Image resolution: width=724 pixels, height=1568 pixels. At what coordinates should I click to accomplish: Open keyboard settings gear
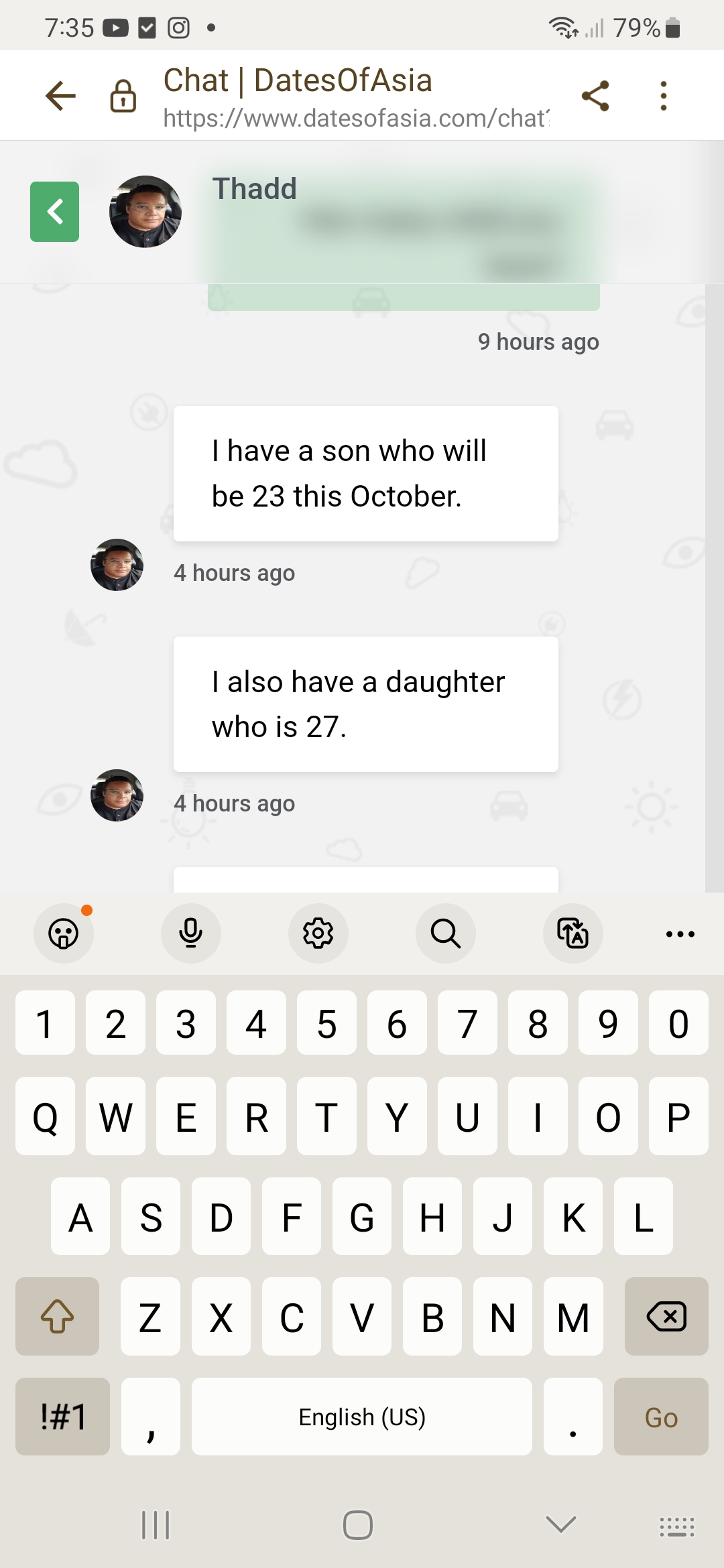318,933
